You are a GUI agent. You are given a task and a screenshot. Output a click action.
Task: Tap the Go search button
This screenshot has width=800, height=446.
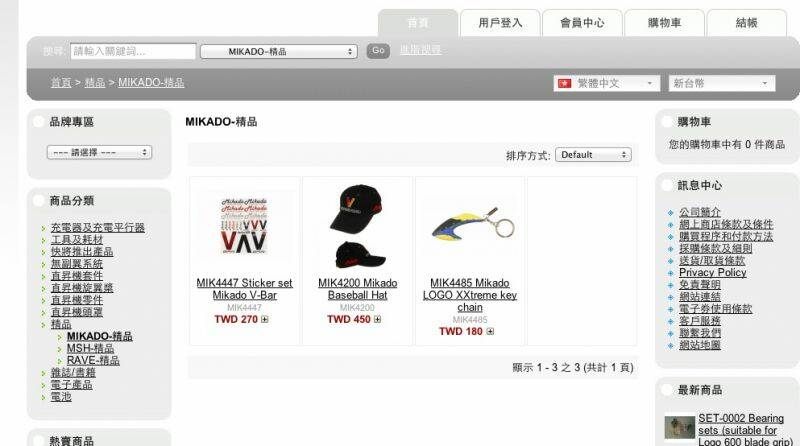point(378,51)
